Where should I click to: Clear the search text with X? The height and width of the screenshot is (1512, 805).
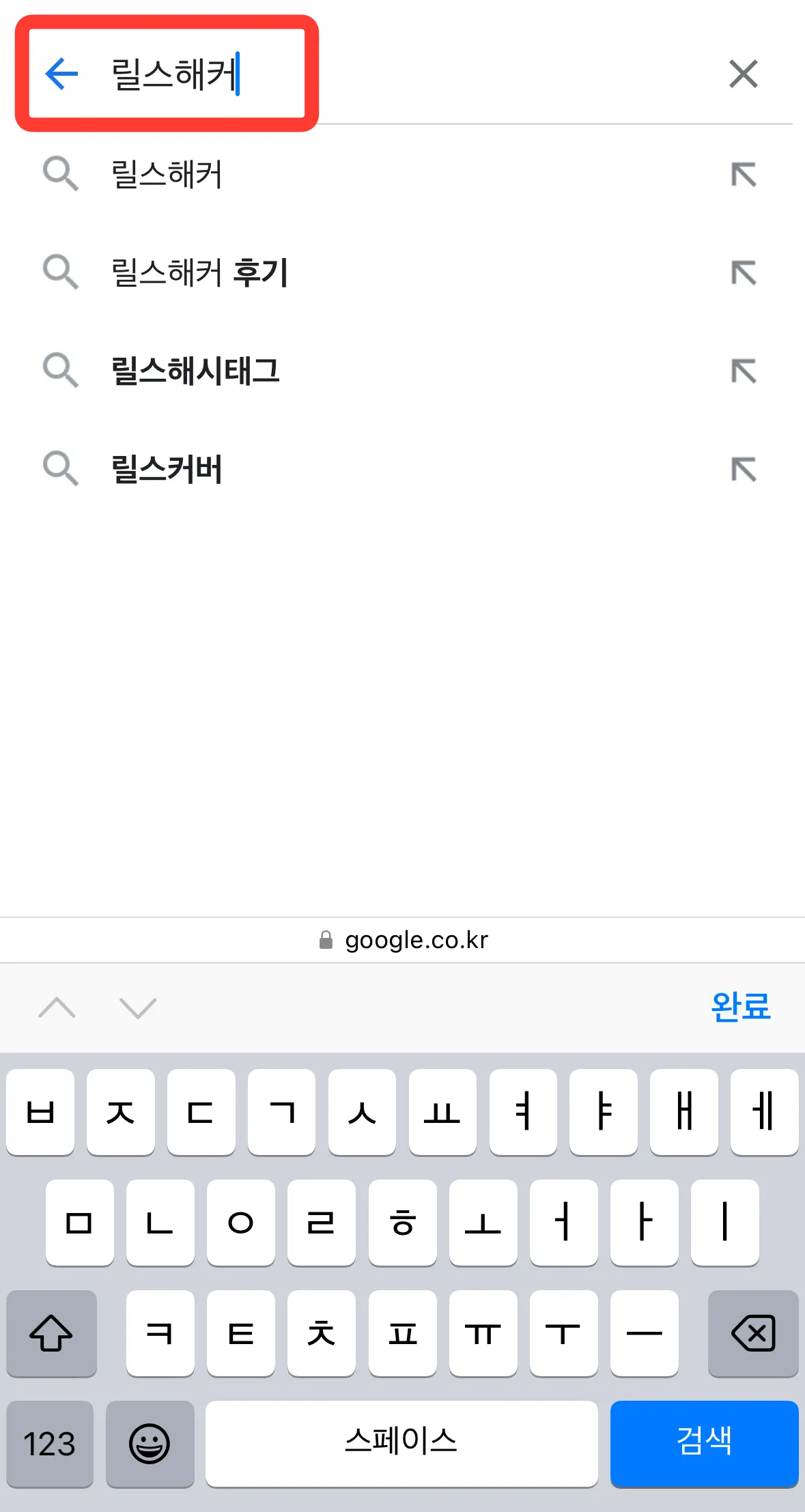point(743,74)
